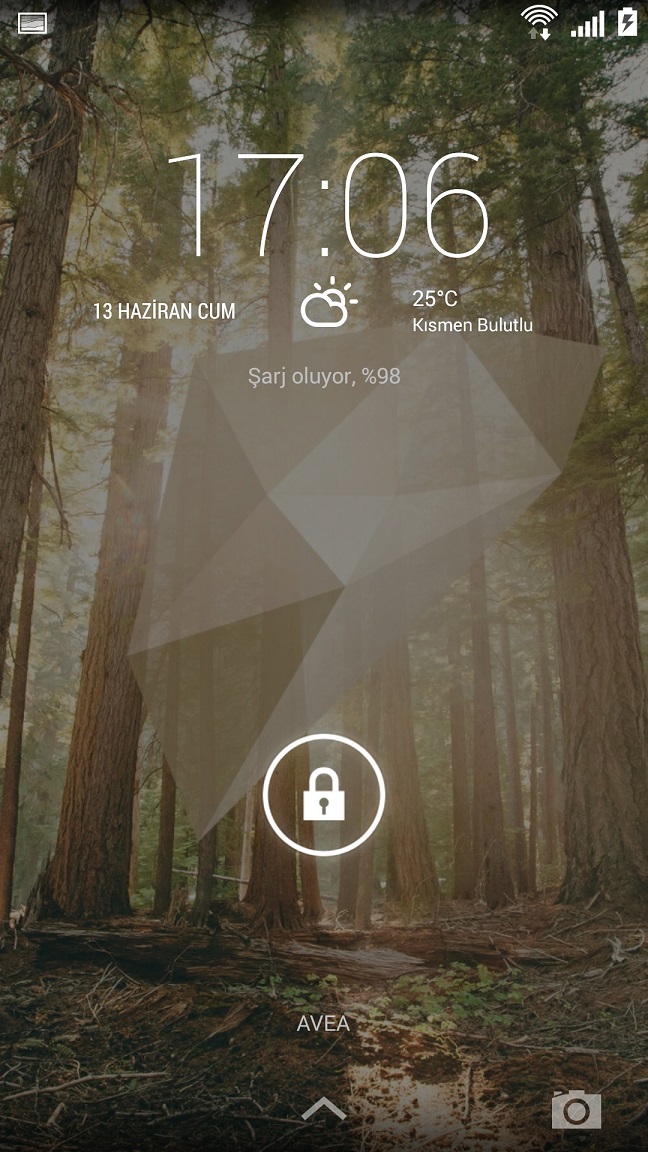648x1152 pixels.
Task: Tap the lock icon to unlock
Action: (324, 794)
